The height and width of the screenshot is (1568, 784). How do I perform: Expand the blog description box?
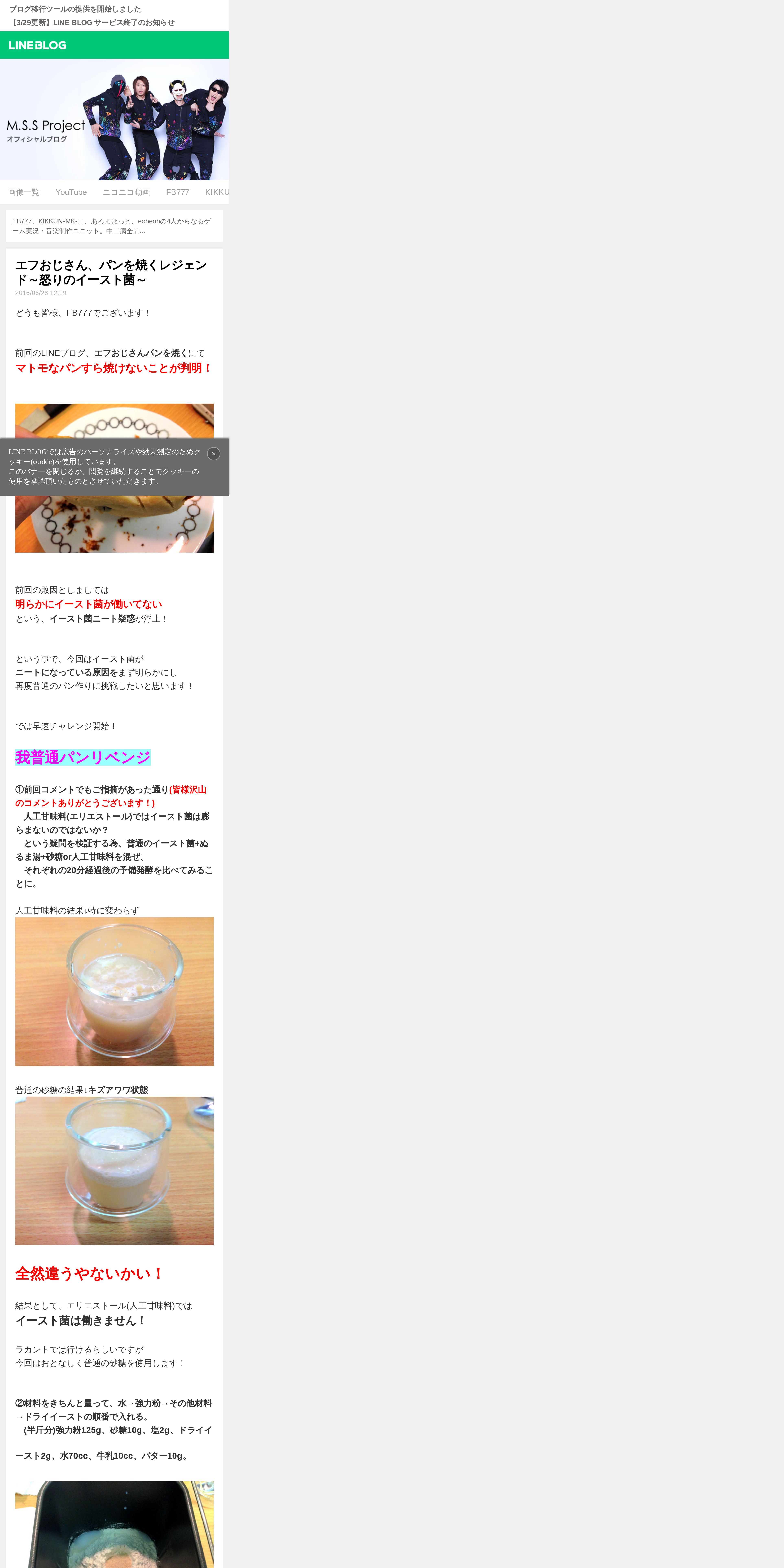click(114, 226)
